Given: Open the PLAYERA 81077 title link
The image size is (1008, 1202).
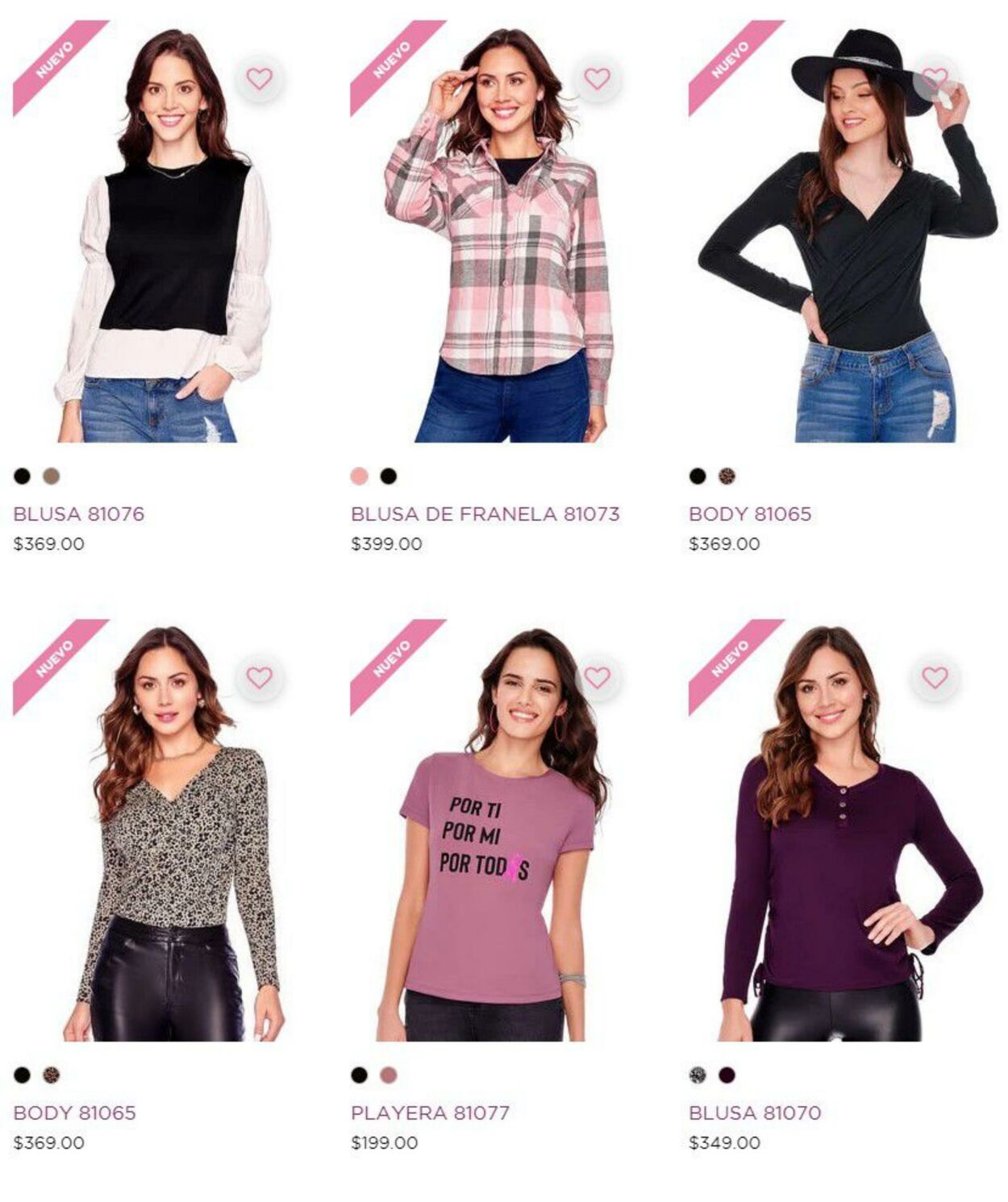Looking at the screenshot, I should pyautogui.click(x=430, y=1113).
